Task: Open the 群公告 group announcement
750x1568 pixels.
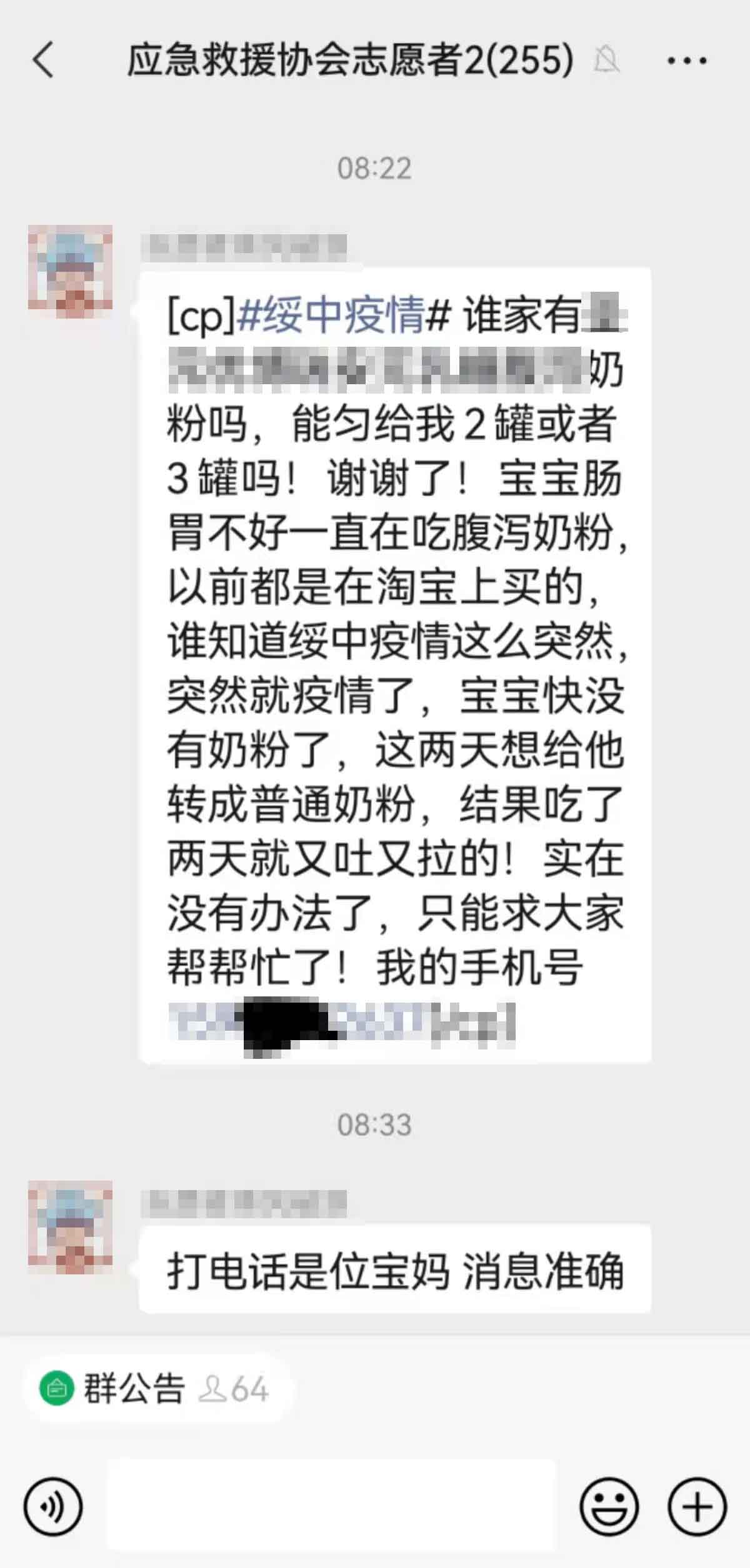Action: [x=134, y=1389]
